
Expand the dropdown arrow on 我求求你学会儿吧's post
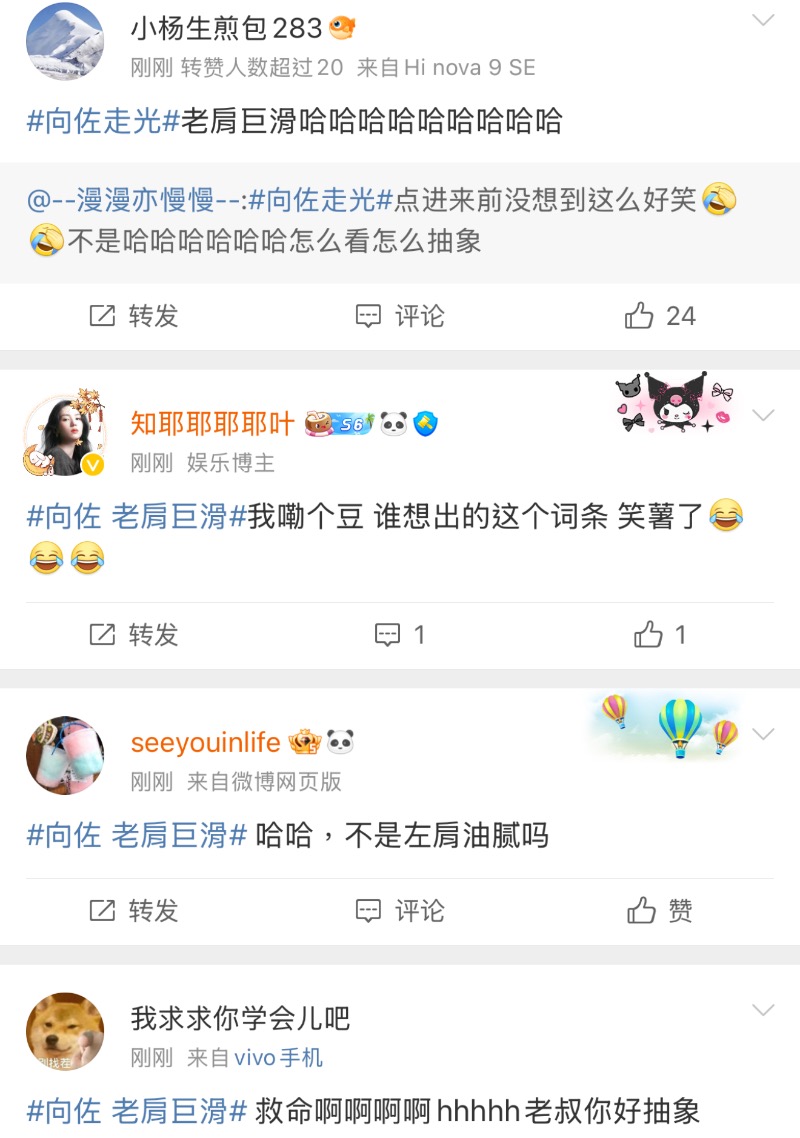coord(763,1009)
